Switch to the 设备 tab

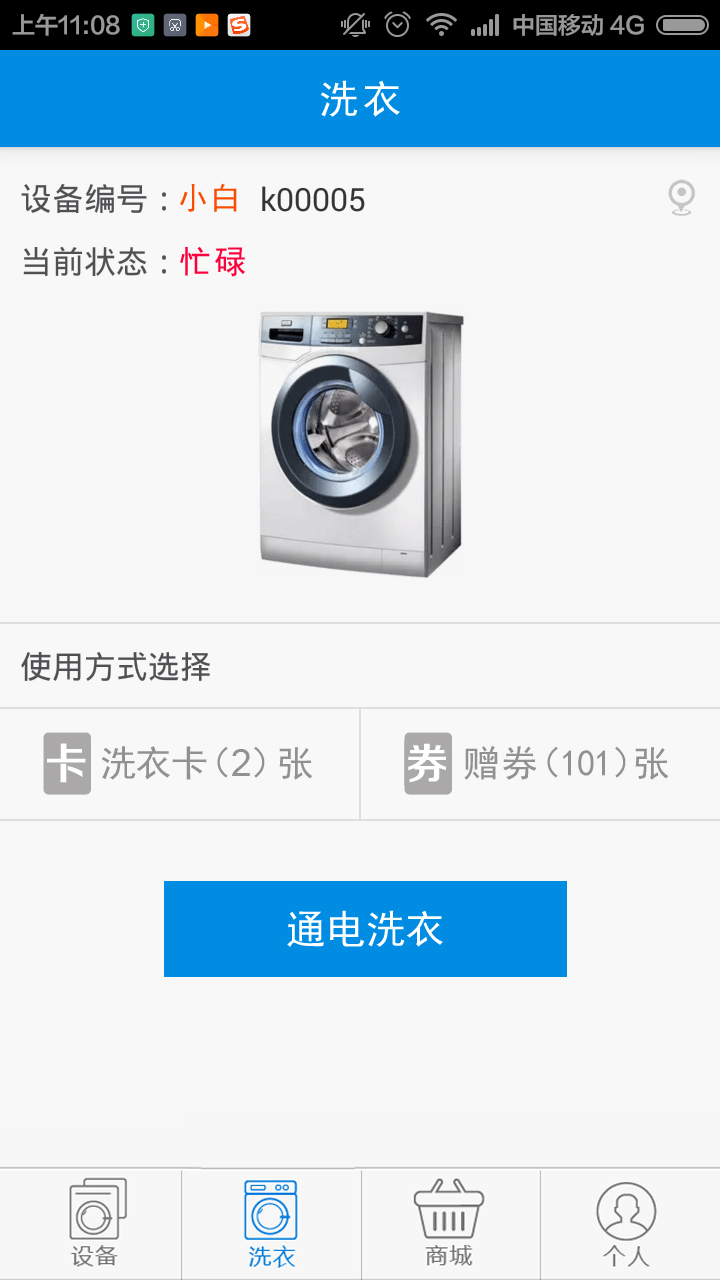click(95, 1224)
